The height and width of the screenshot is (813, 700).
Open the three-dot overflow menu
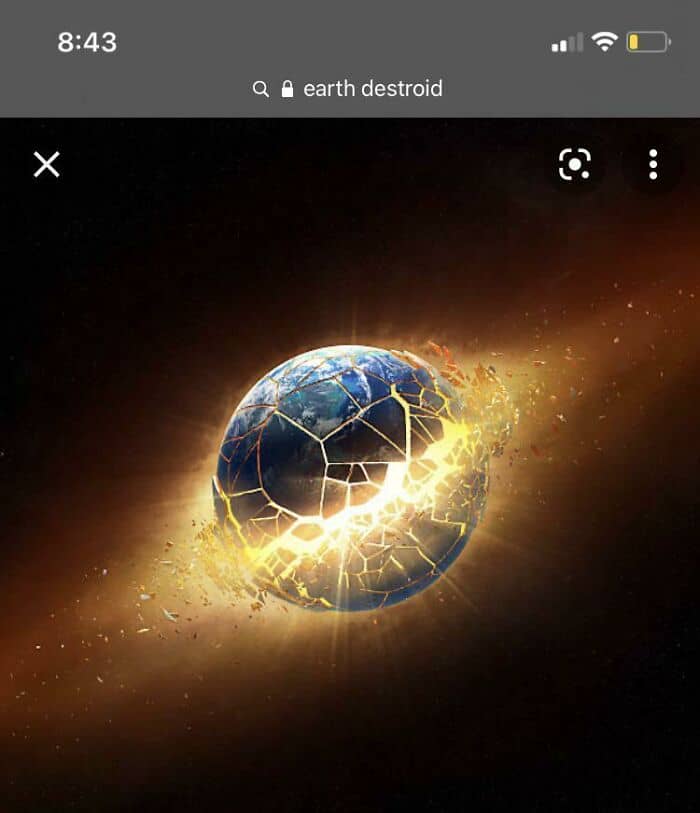click(x=653, y=164)
